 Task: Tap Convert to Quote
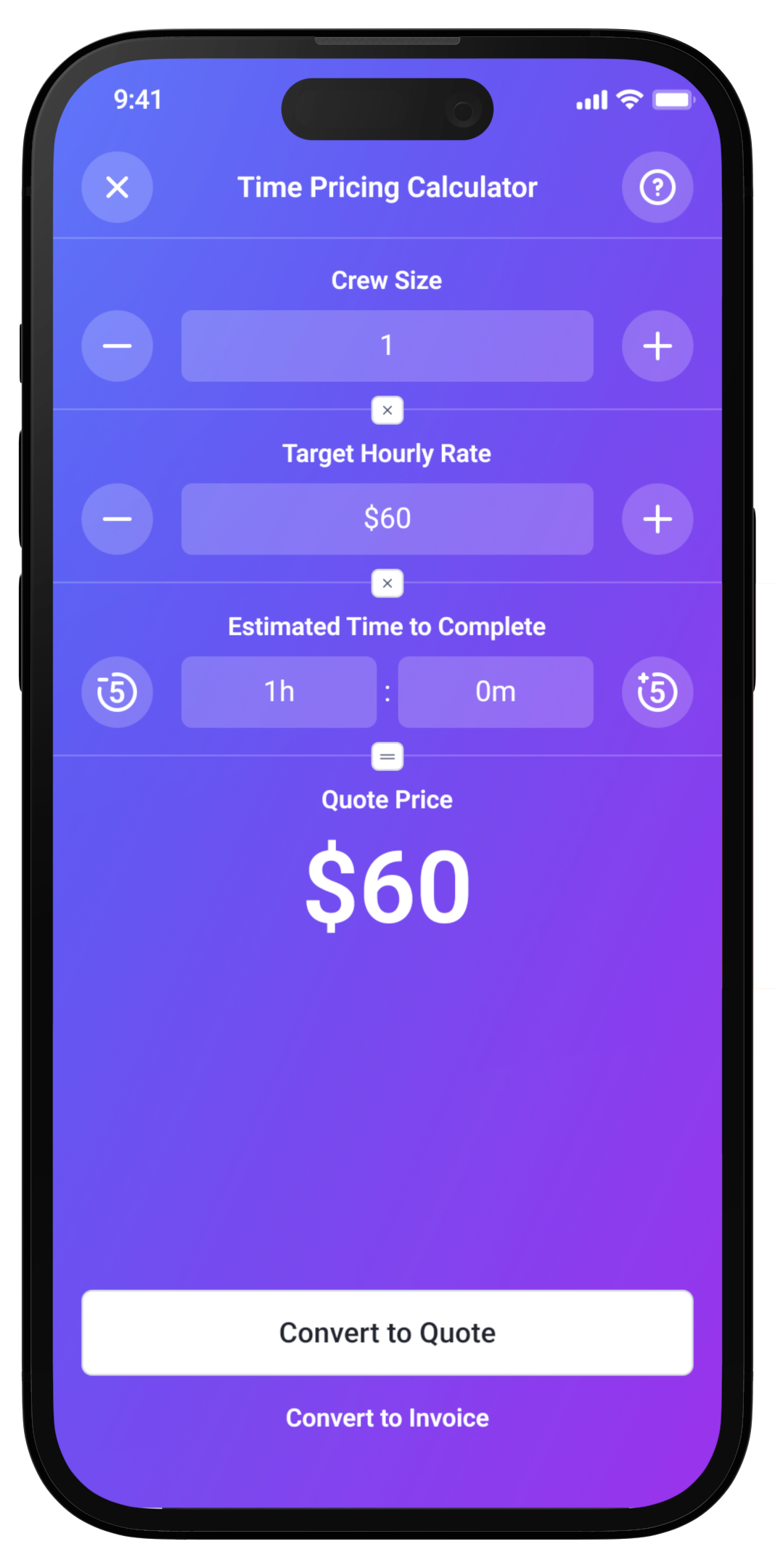pyautogui.click(x=387, y=1333)
